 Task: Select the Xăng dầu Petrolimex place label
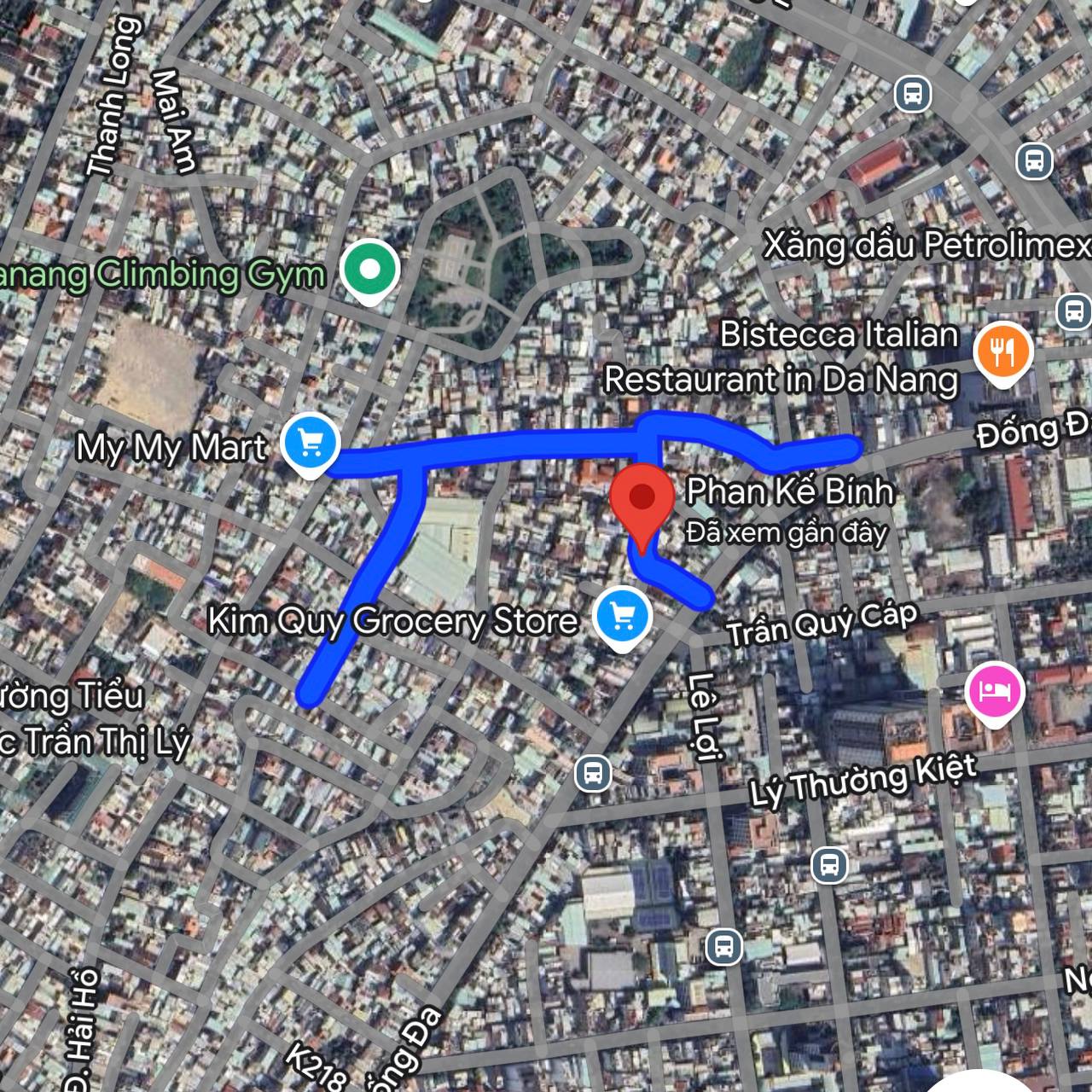(926, 246)
